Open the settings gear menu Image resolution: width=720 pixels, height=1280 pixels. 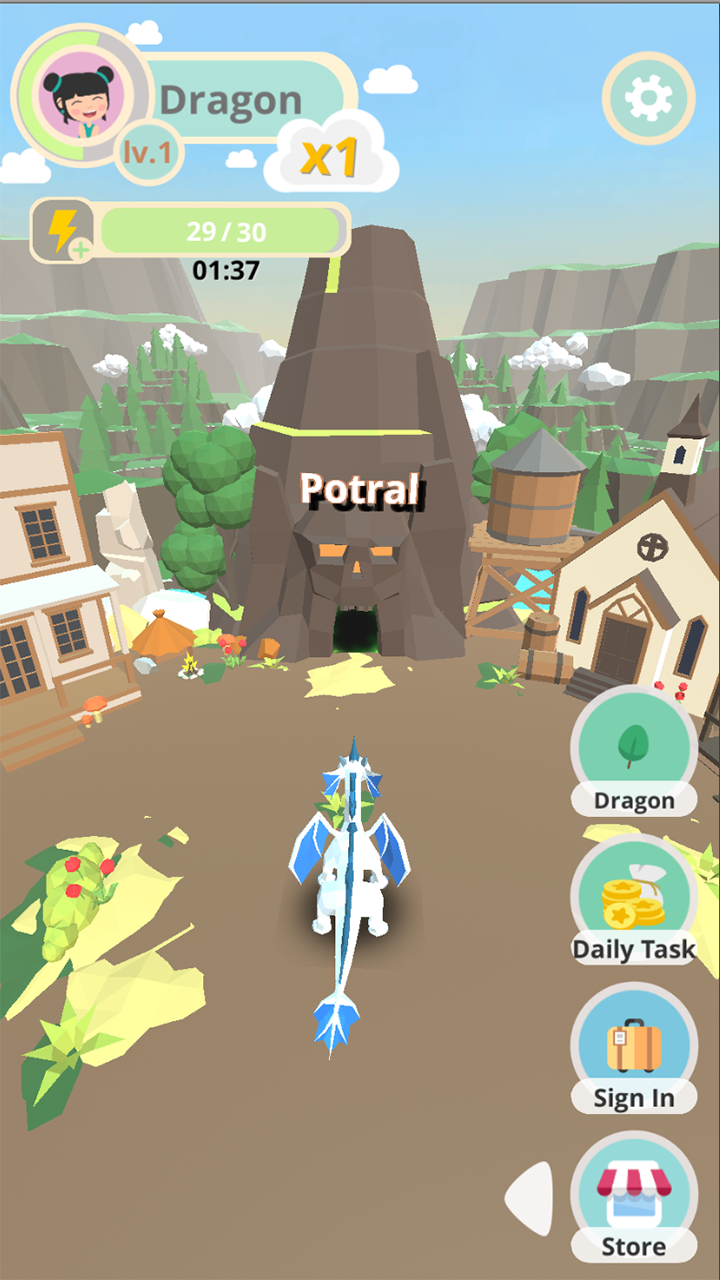pyautogui.click(x=648, y=95)
